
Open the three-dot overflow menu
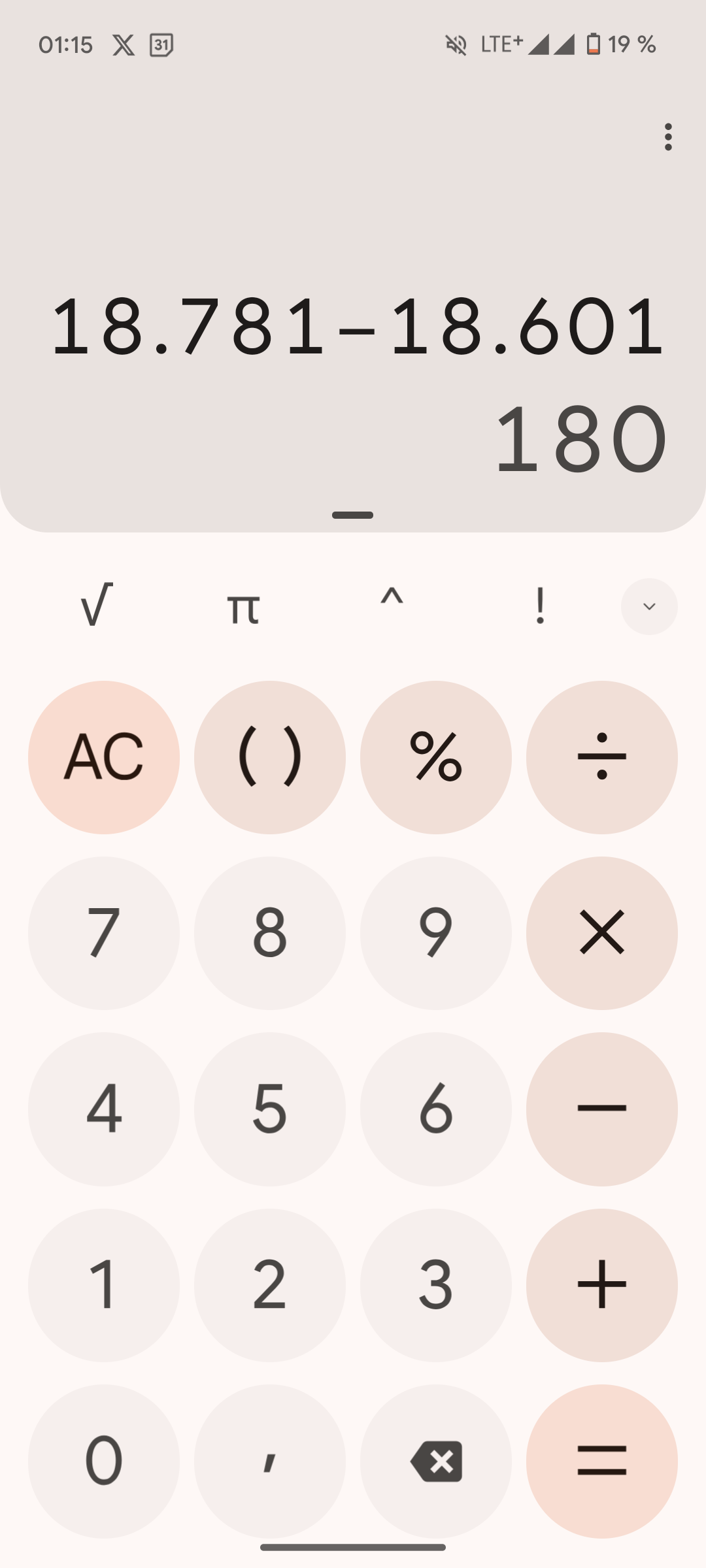[x=667, y=137]
